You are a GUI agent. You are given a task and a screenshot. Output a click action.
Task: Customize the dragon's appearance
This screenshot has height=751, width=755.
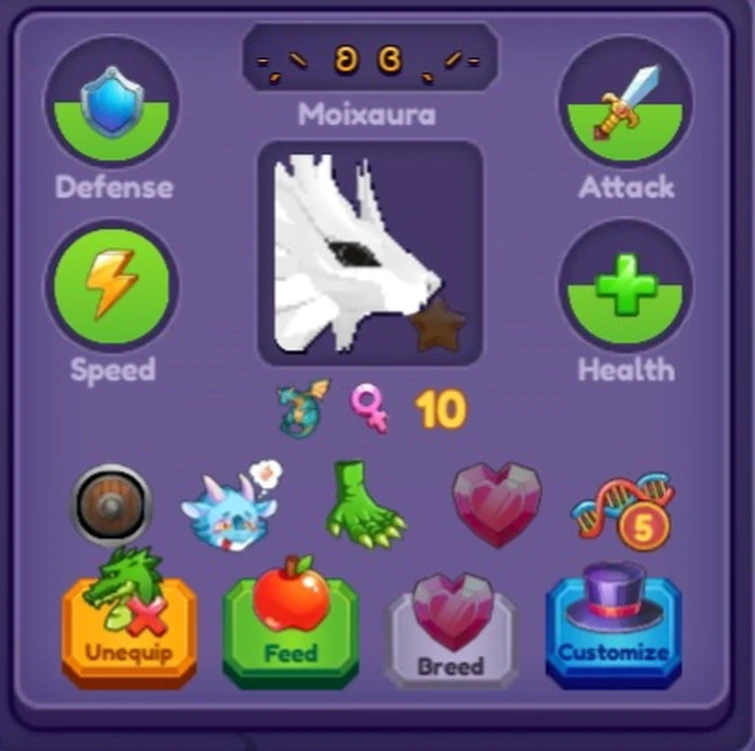[x=613, y=632]
